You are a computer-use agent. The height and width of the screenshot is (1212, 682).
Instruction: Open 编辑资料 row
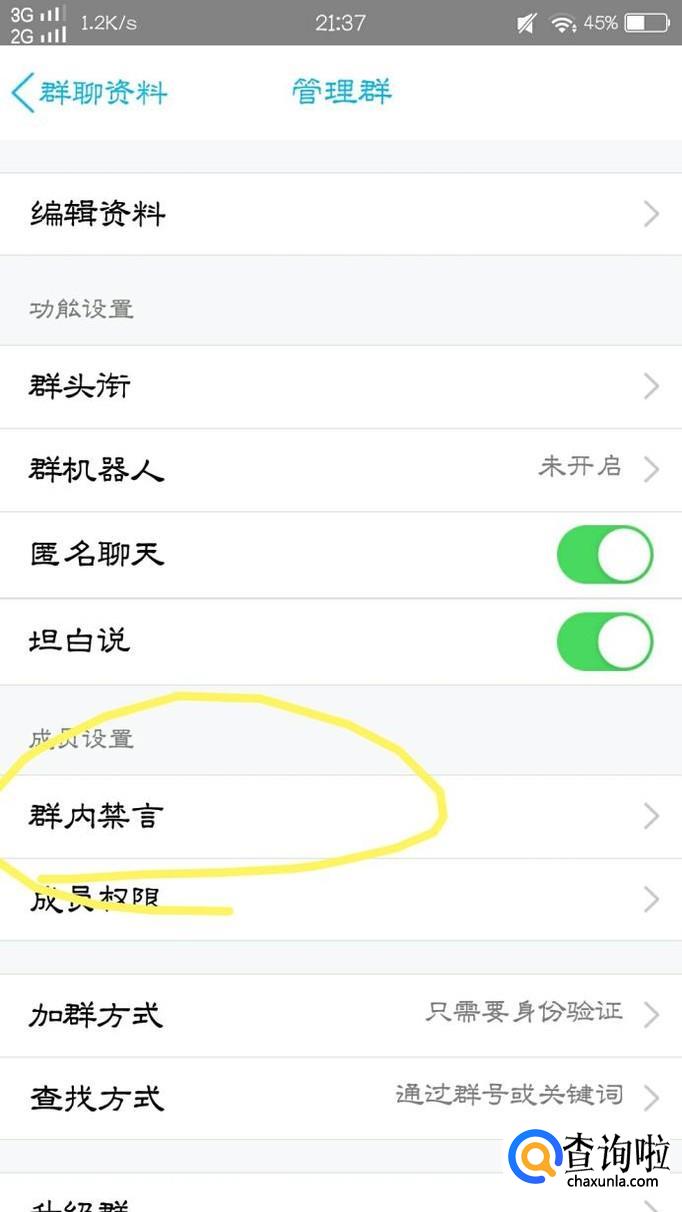[x=340, y=214]
